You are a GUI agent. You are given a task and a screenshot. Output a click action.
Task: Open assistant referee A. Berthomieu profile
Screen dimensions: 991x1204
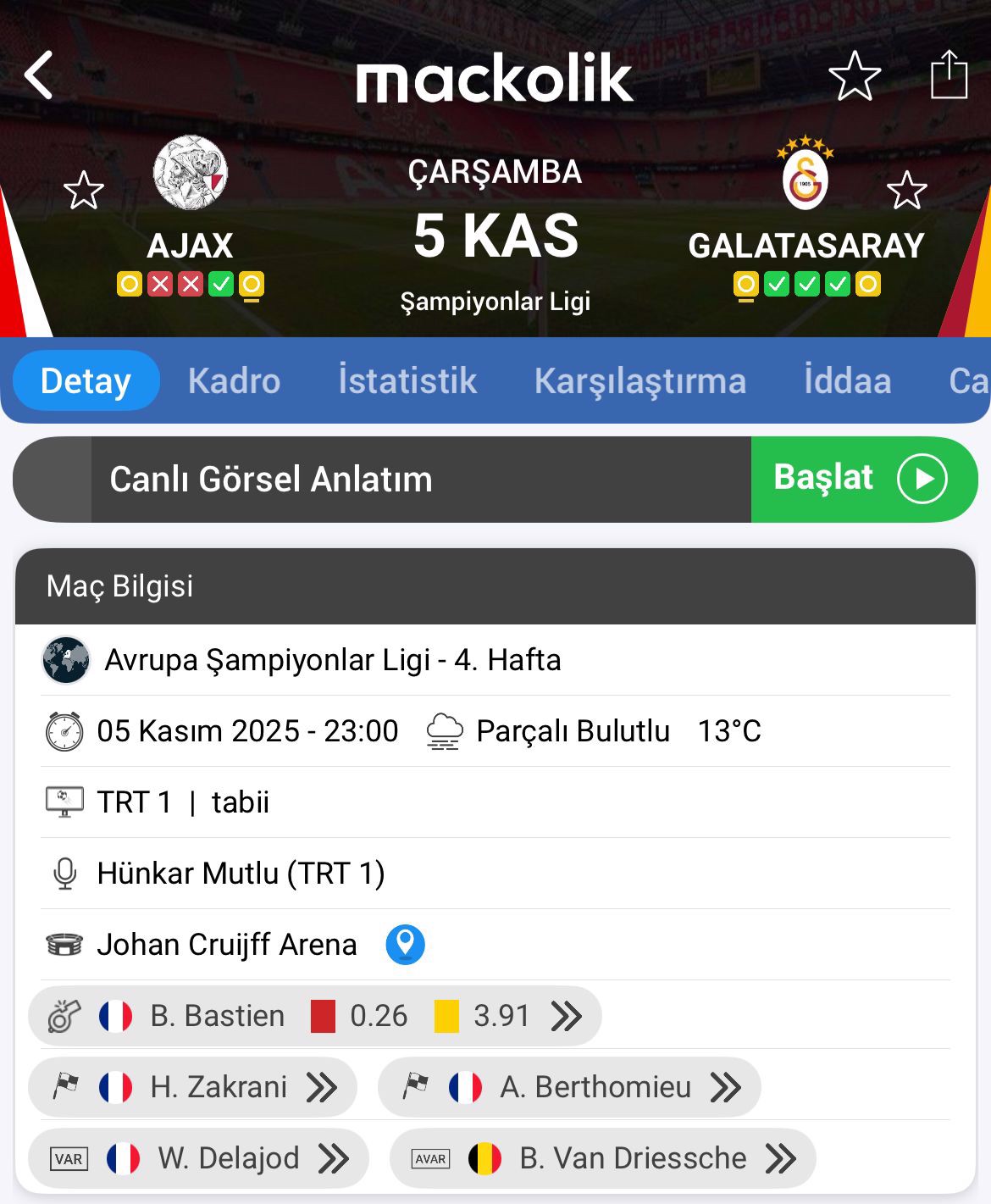(x=568, y=1087)
